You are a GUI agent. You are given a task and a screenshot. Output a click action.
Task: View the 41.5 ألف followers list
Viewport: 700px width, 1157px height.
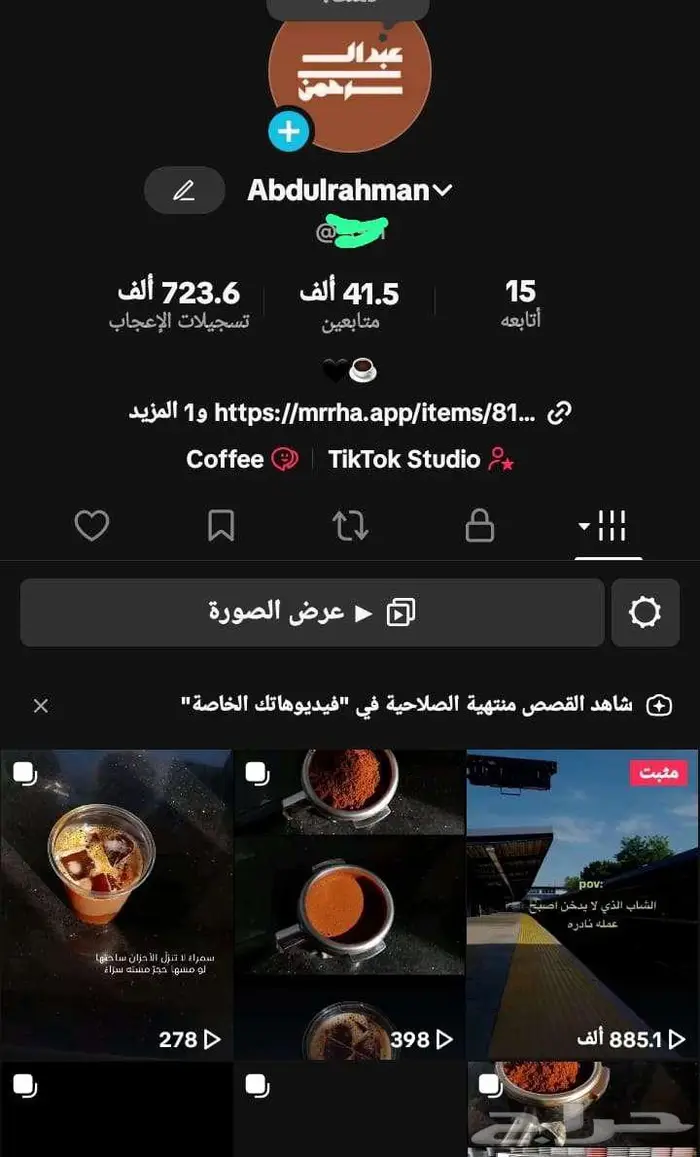tap(349, 303)
